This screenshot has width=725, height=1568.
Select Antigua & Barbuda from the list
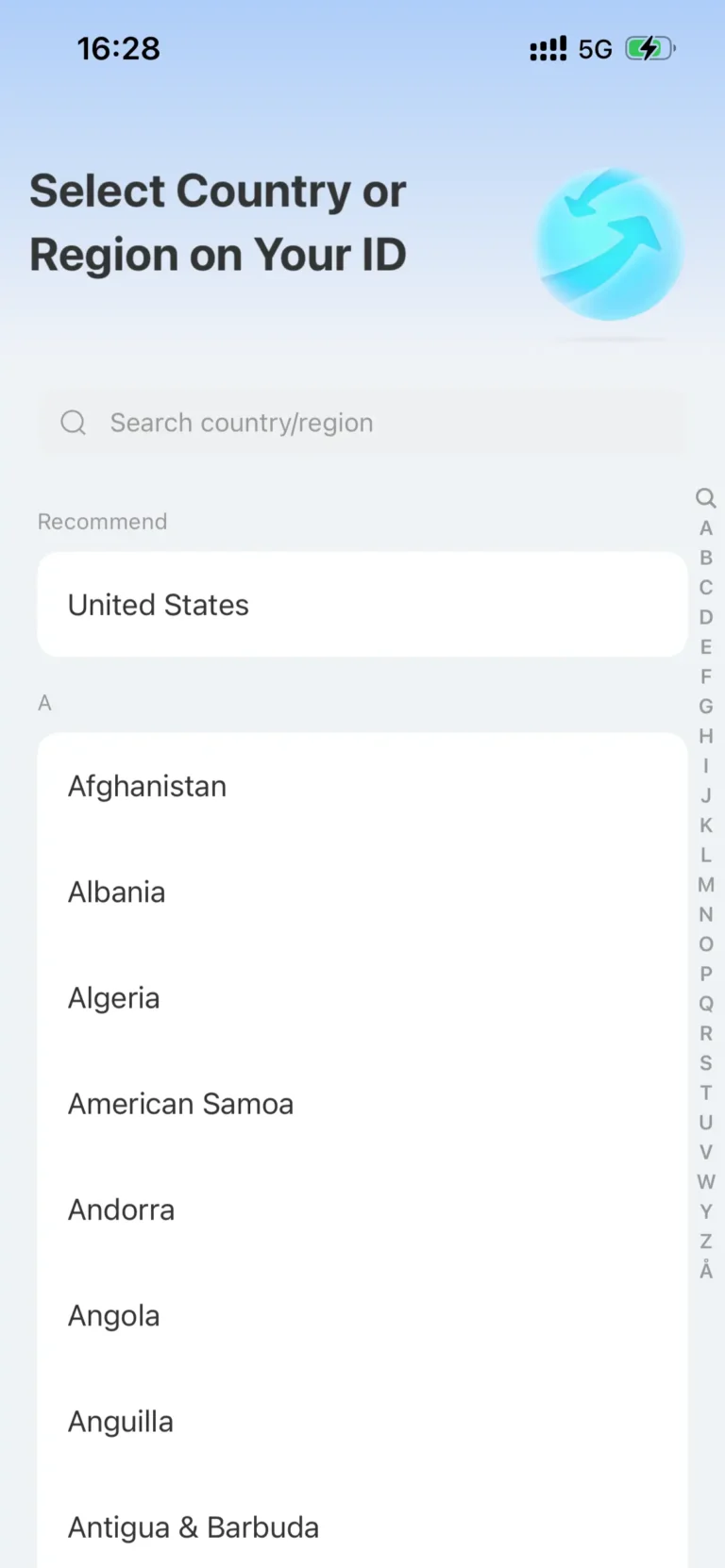click(x=362, y=1527)
